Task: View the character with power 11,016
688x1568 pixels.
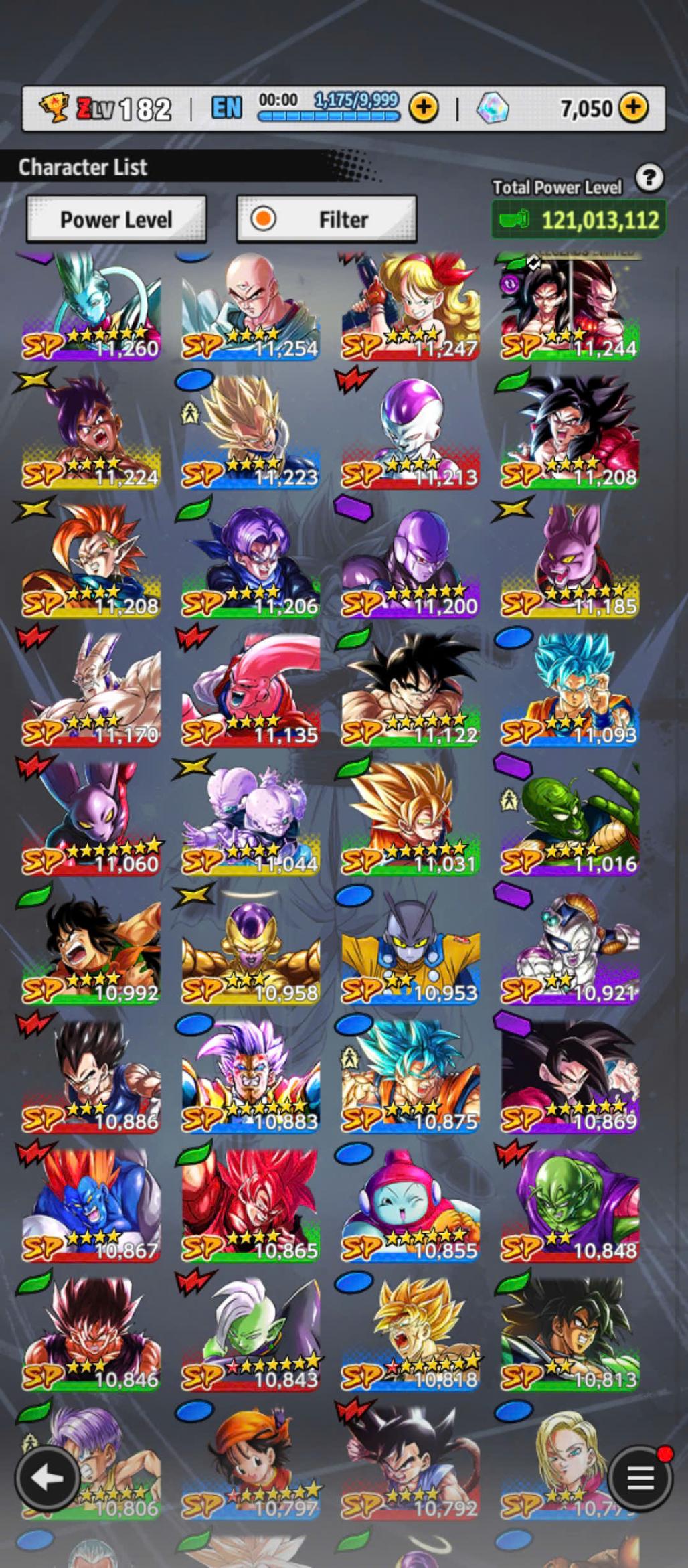Action: click(x=570, y=822)
